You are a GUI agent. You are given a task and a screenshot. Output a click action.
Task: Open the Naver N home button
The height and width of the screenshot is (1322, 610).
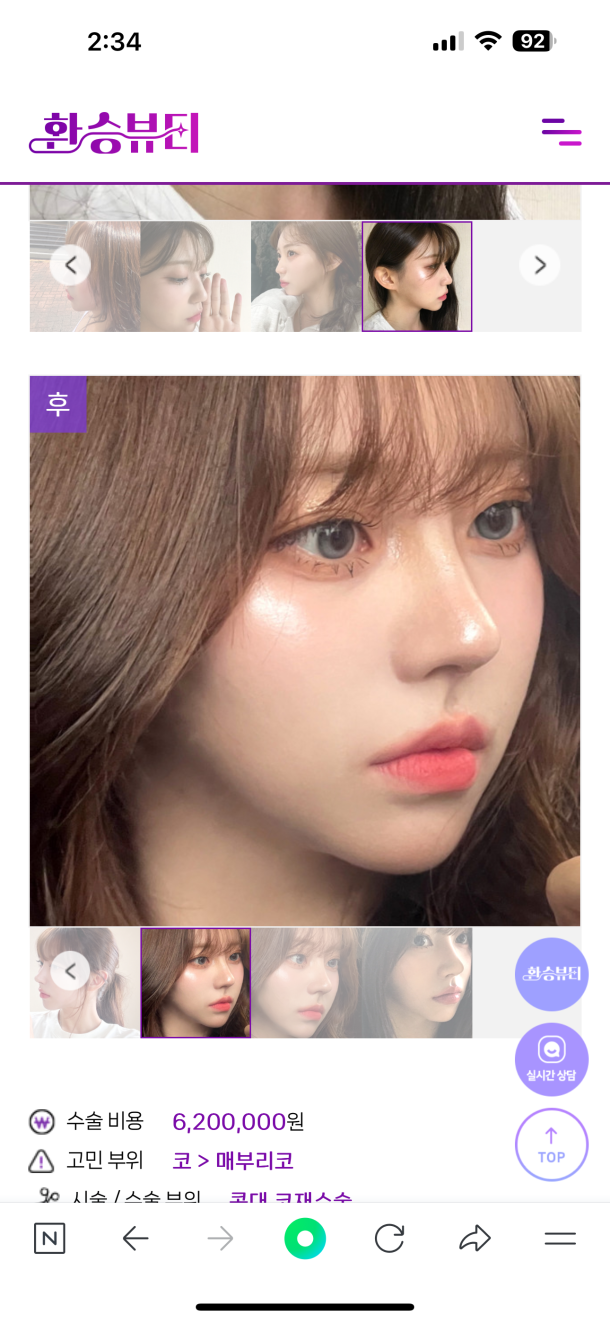(49, 1239)
